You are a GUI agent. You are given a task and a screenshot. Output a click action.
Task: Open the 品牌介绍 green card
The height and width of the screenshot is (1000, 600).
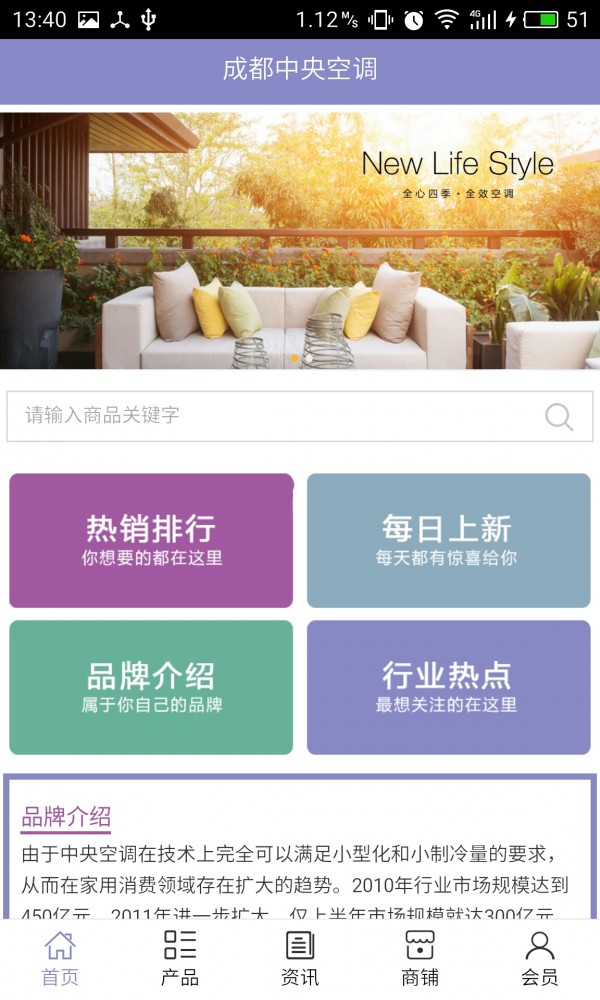151,687
